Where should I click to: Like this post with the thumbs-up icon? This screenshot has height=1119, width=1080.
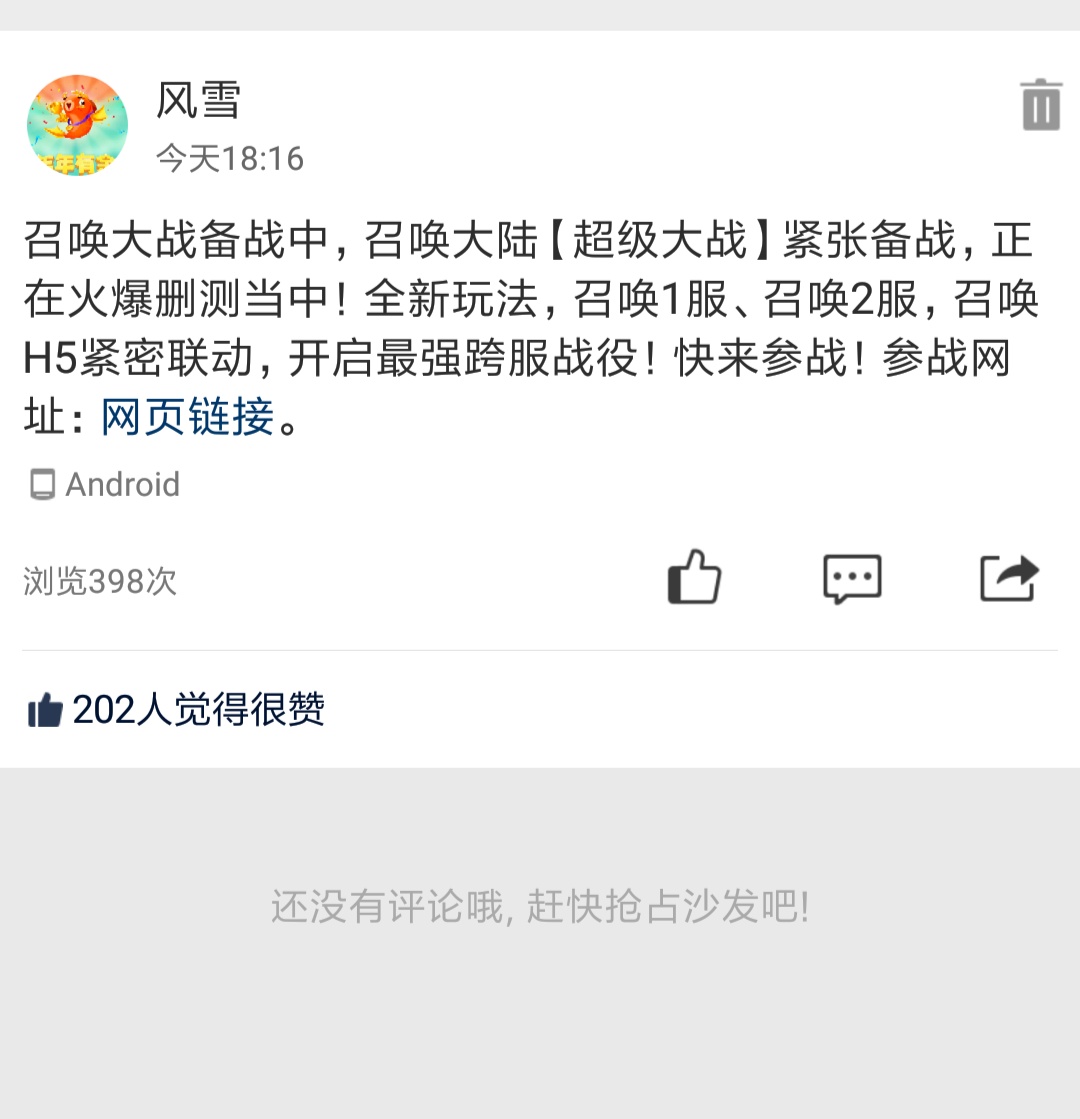pyautogui.click(x=694, y=578)
